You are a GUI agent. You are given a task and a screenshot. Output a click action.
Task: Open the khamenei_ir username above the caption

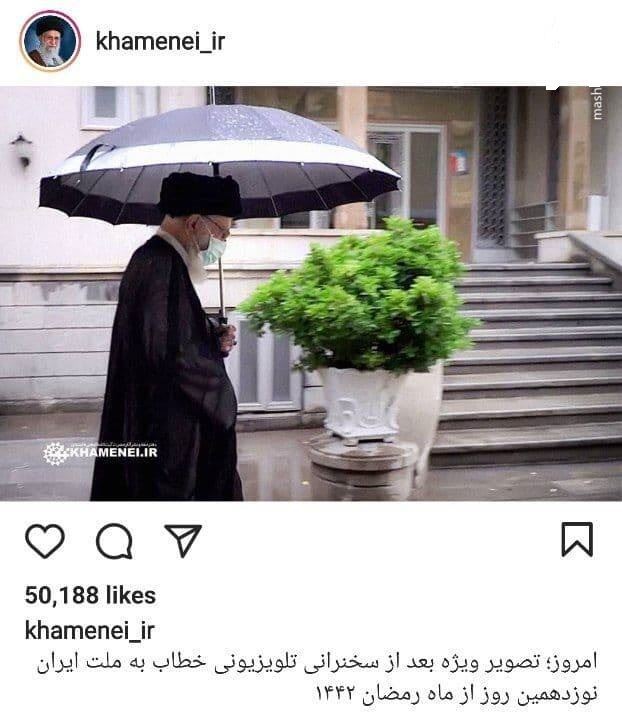coord(89,630)
